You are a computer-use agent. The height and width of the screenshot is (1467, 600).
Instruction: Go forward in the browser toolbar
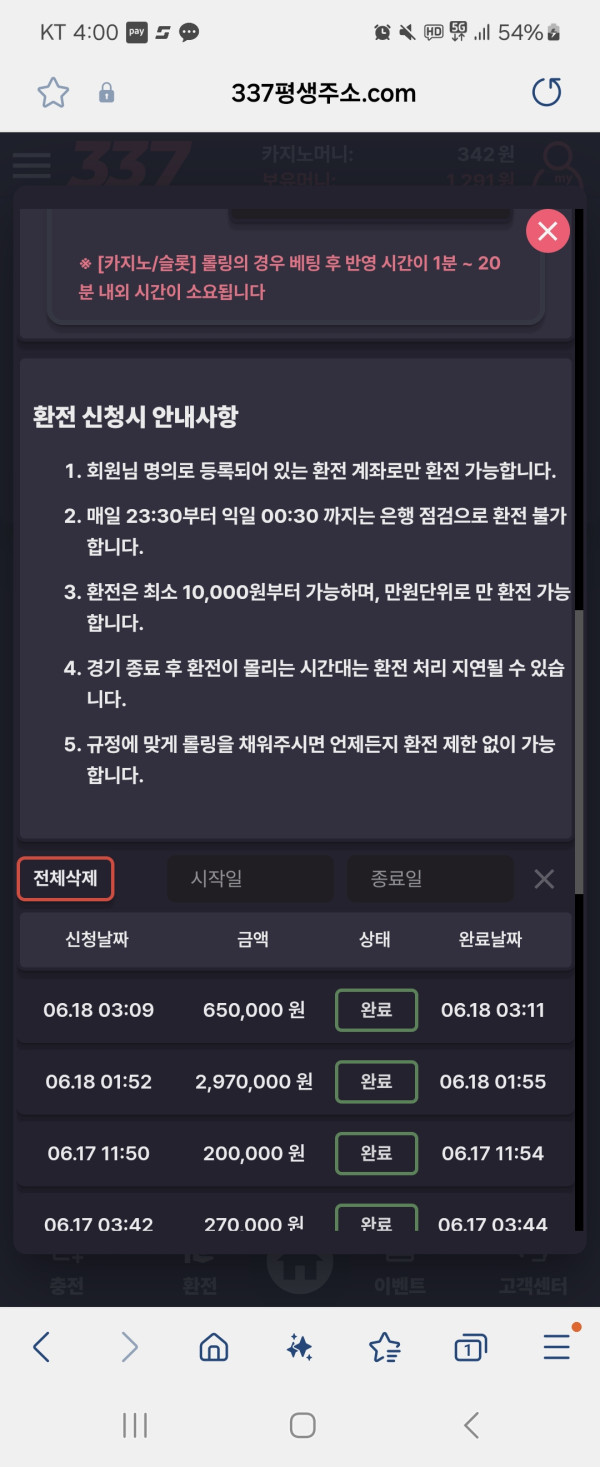click(129, 1347)
